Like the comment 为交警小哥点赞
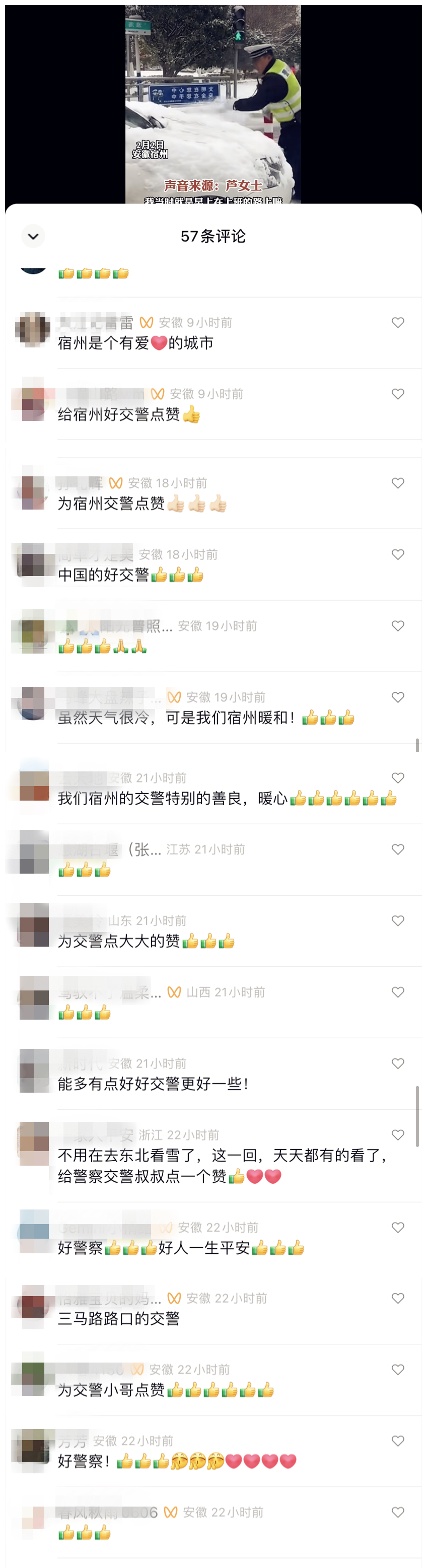The width and height of the screenshot is (427, 1568). pyautogui.click(x=397, y=1370)
